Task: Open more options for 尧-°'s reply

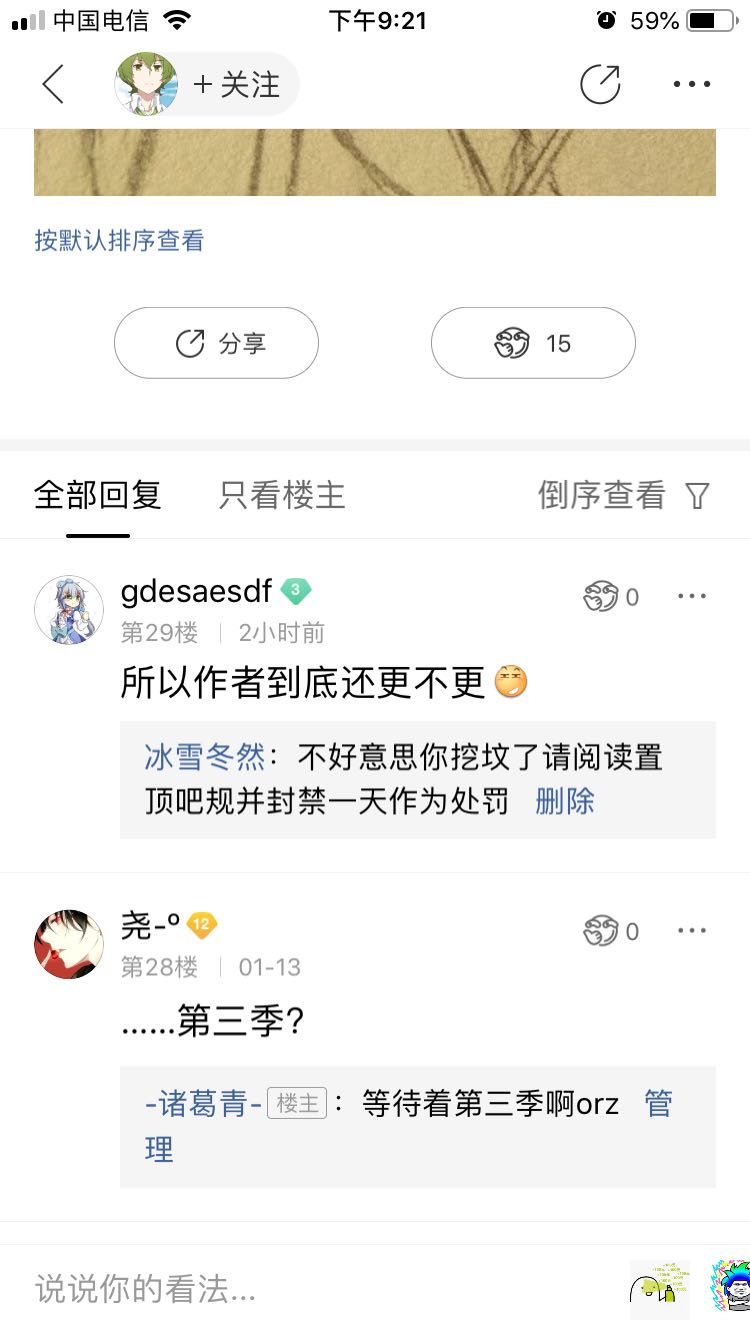Action: point(692,932)
